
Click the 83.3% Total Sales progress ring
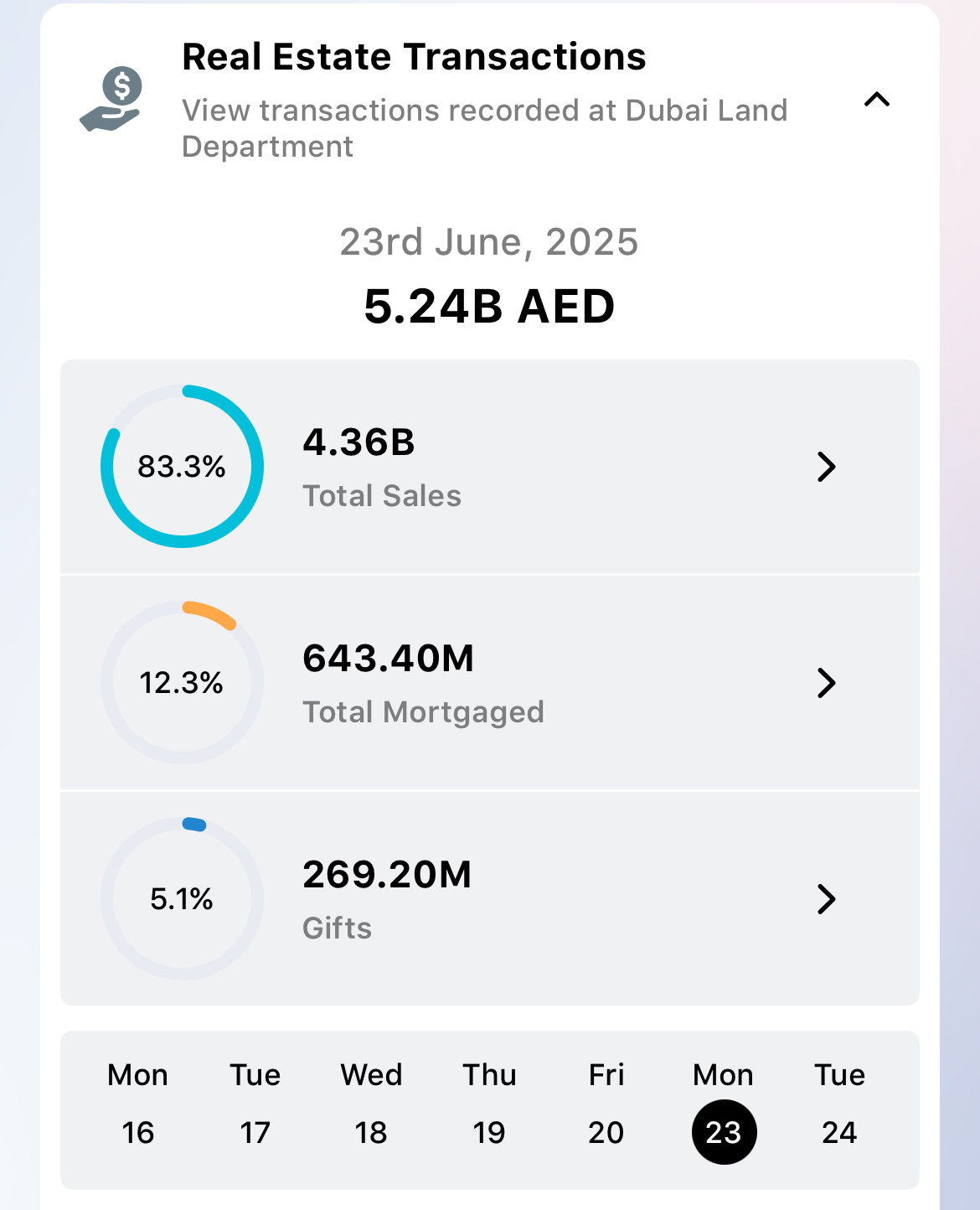tap(181, 468)
